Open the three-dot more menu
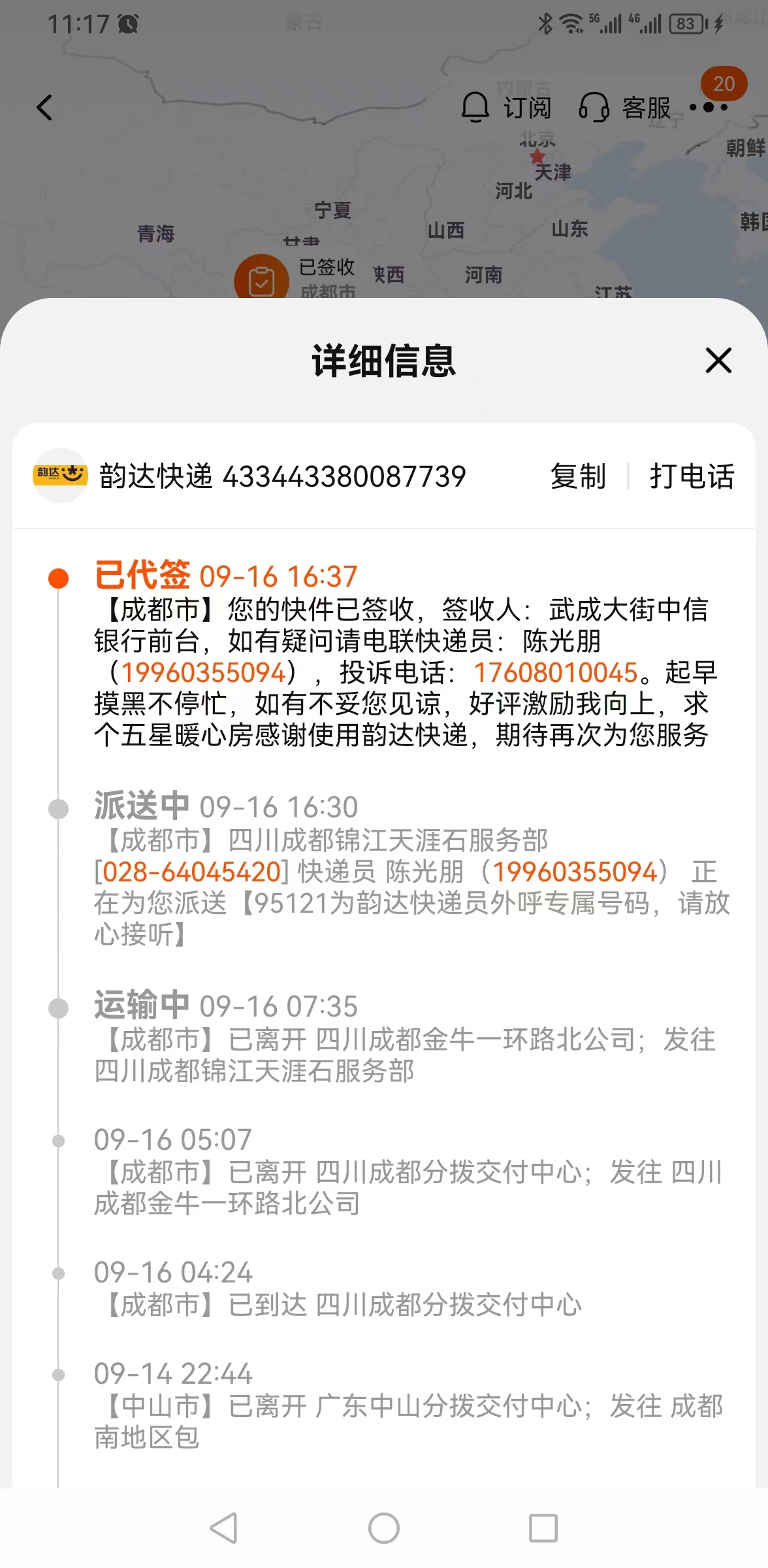This screenshot has width=768, height=1568. tap(709, 107)
